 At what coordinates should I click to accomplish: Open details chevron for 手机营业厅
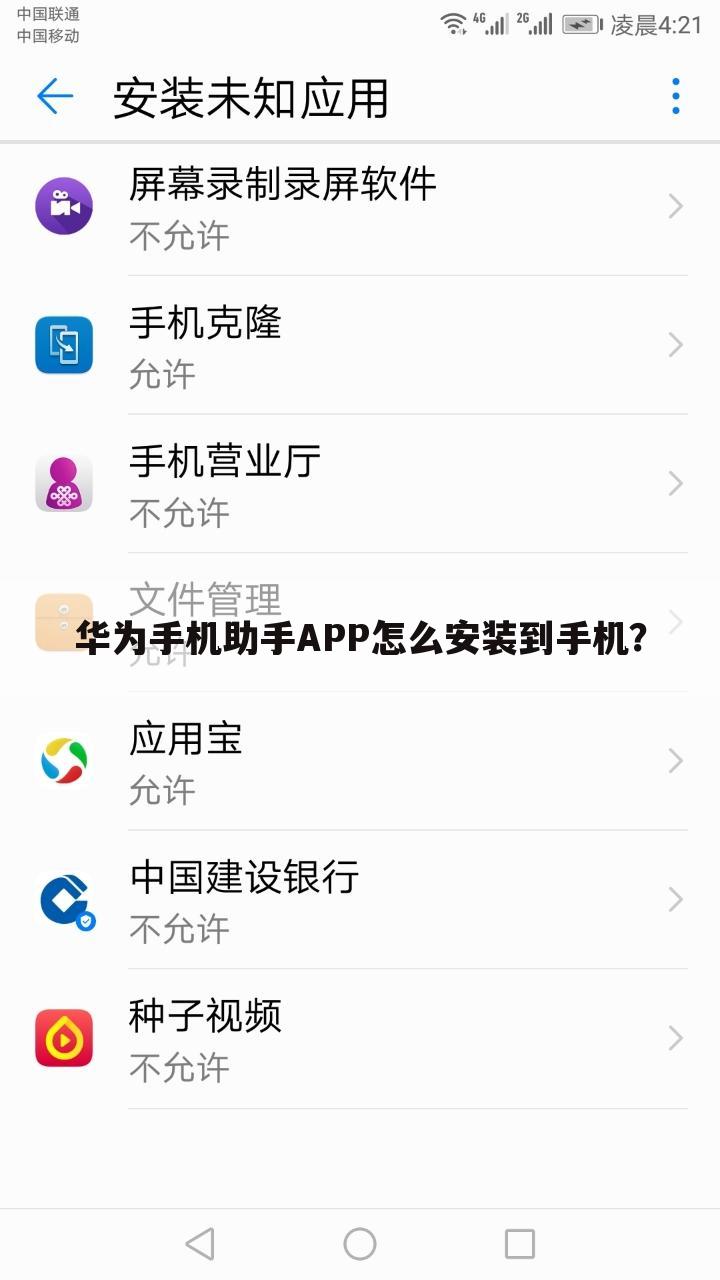(x=674, y=483)
